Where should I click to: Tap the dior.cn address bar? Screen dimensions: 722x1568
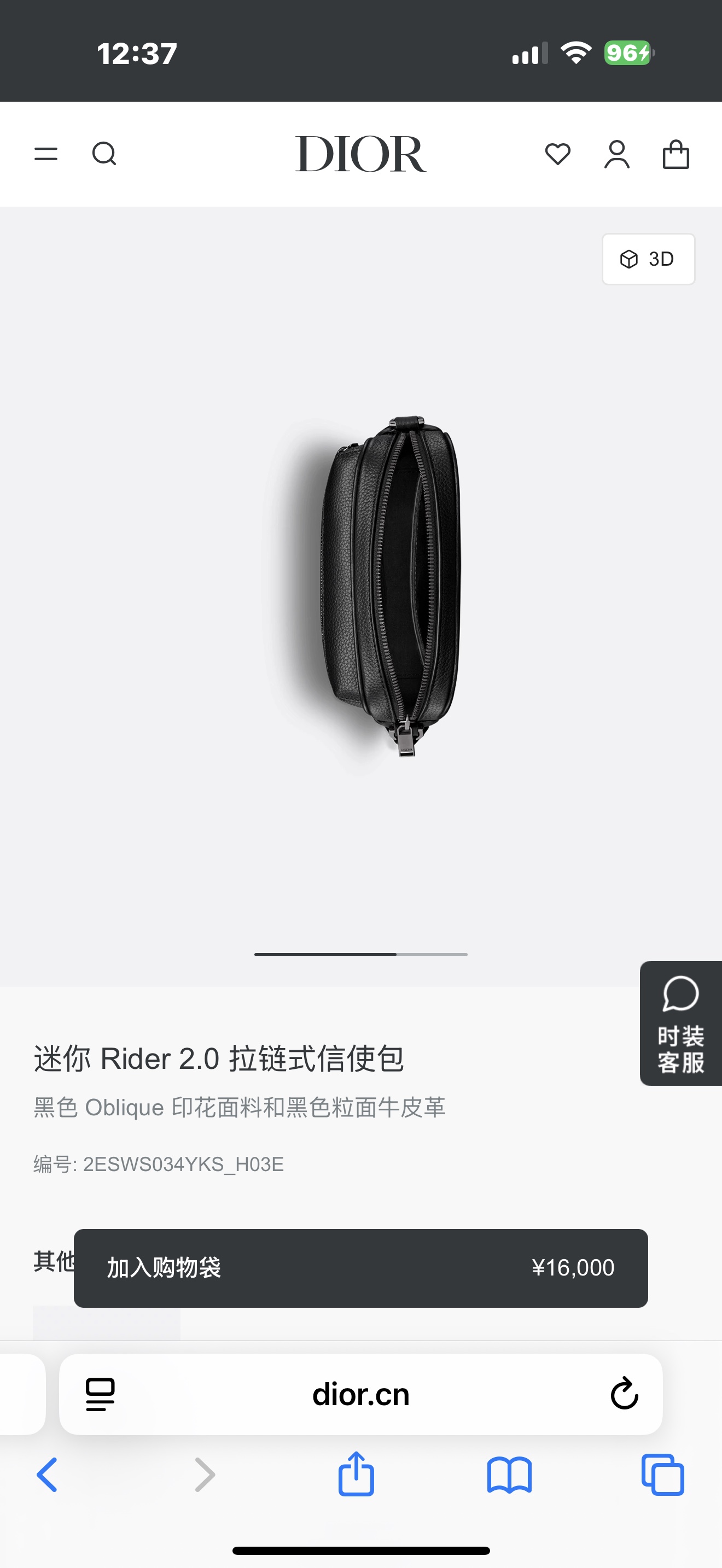pyautogui.click(x=360, y=1395)
